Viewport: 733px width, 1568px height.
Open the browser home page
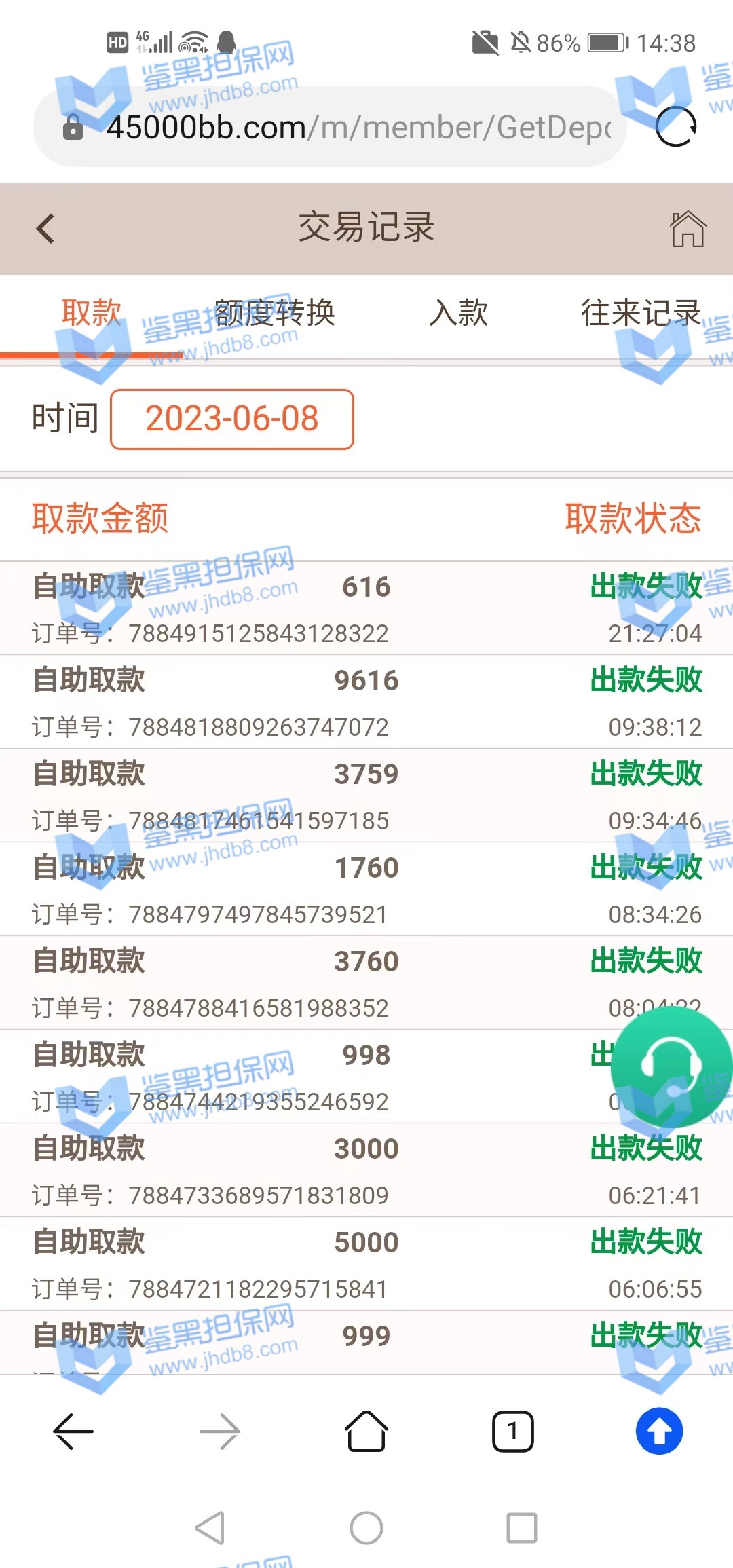click(x=366, y=1432)
